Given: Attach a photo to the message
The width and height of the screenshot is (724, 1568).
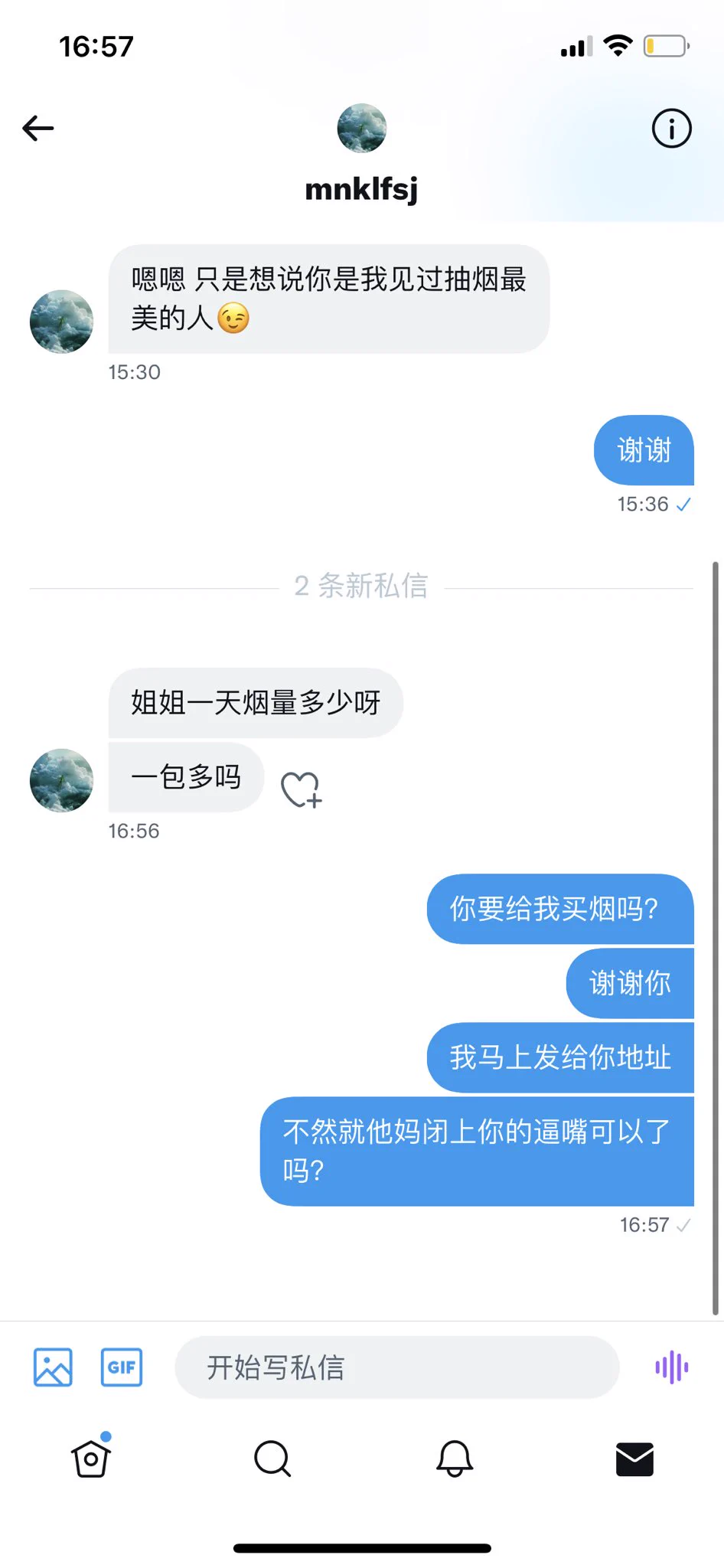Looking at the screenshot, I should pyautogui.click(x=53, y=1367).
